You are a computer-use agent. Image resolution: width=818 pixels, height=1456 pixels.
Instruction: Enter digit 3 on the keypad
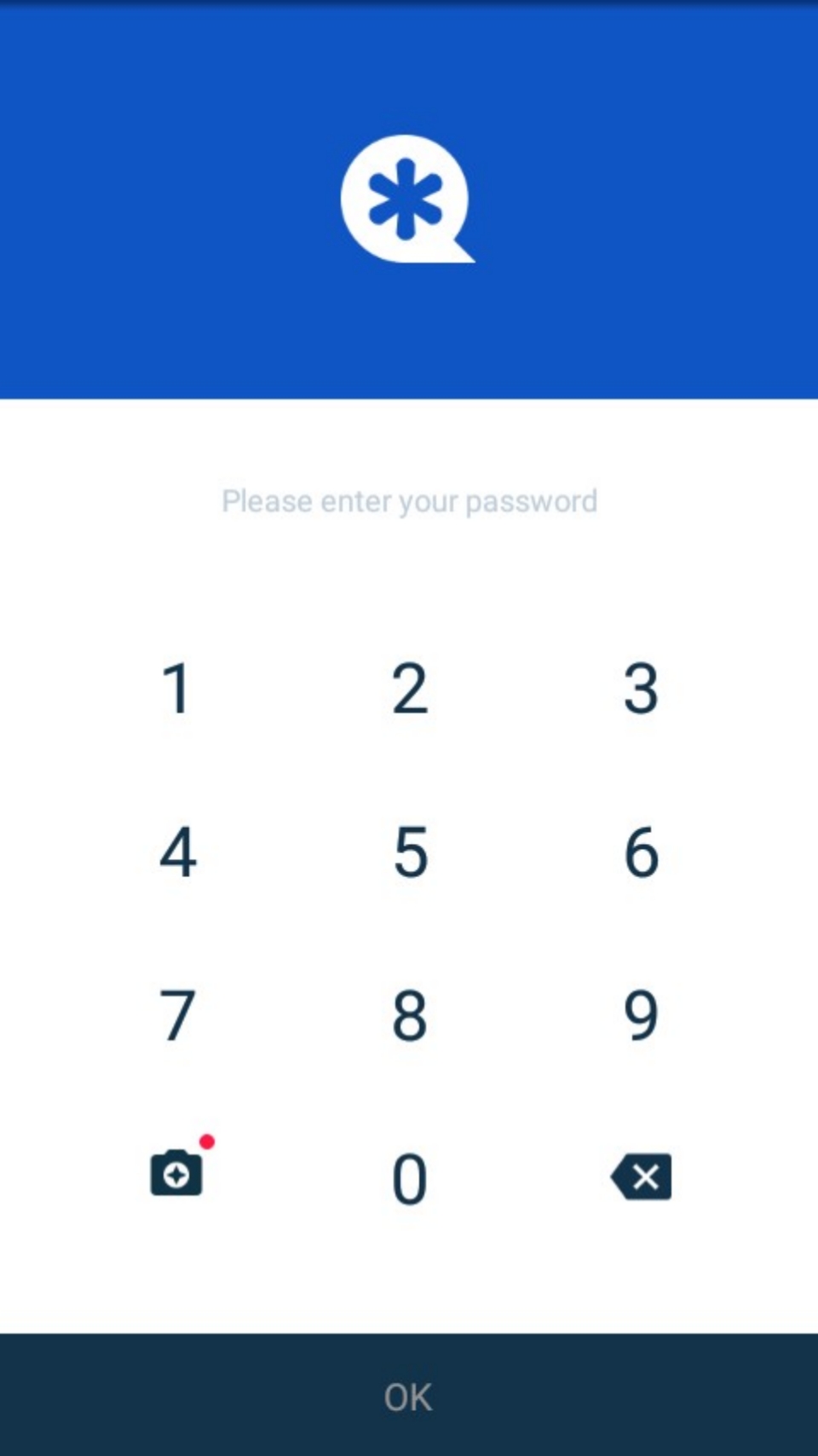[641, 688]
